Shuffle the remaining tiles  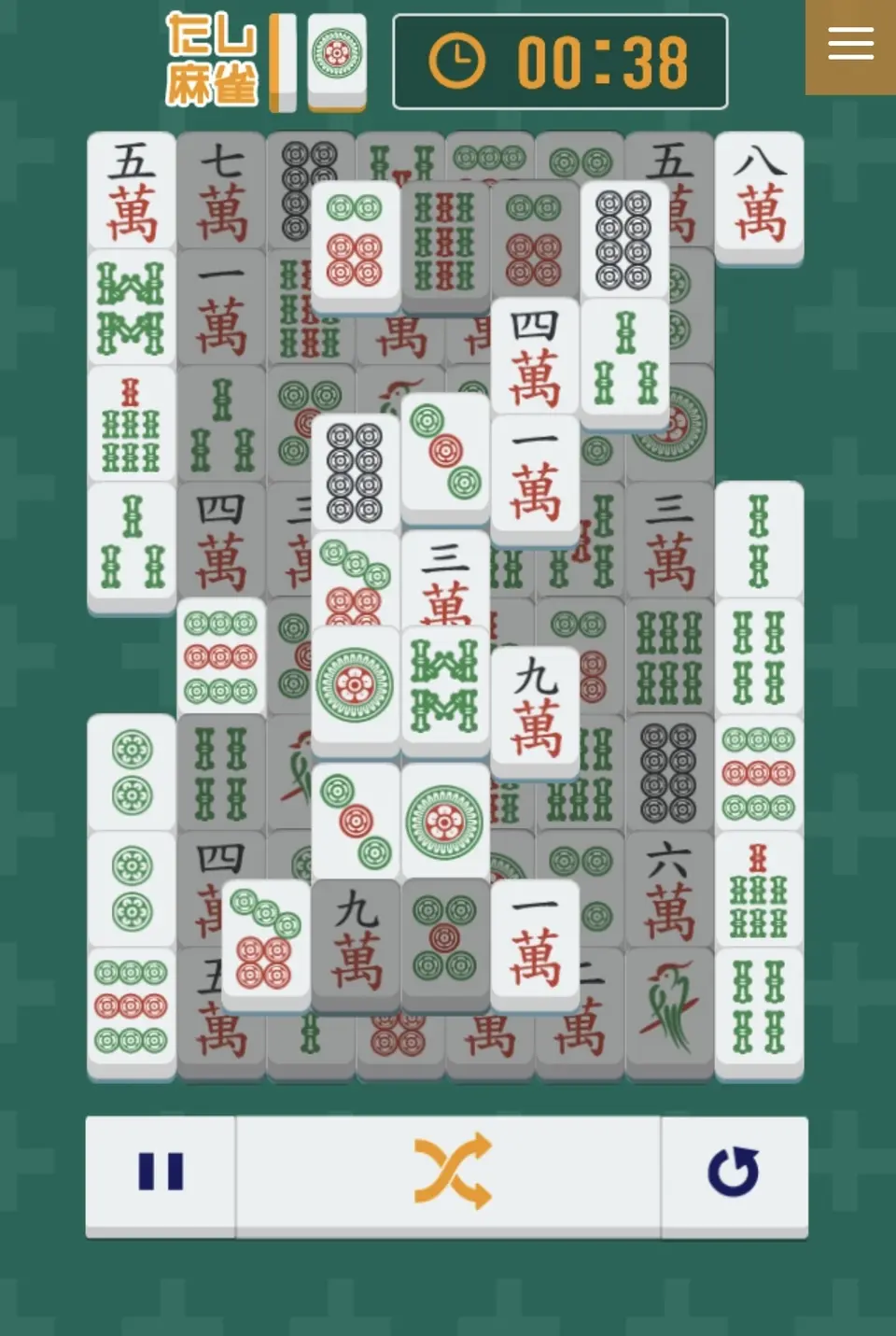(450, 1173)
